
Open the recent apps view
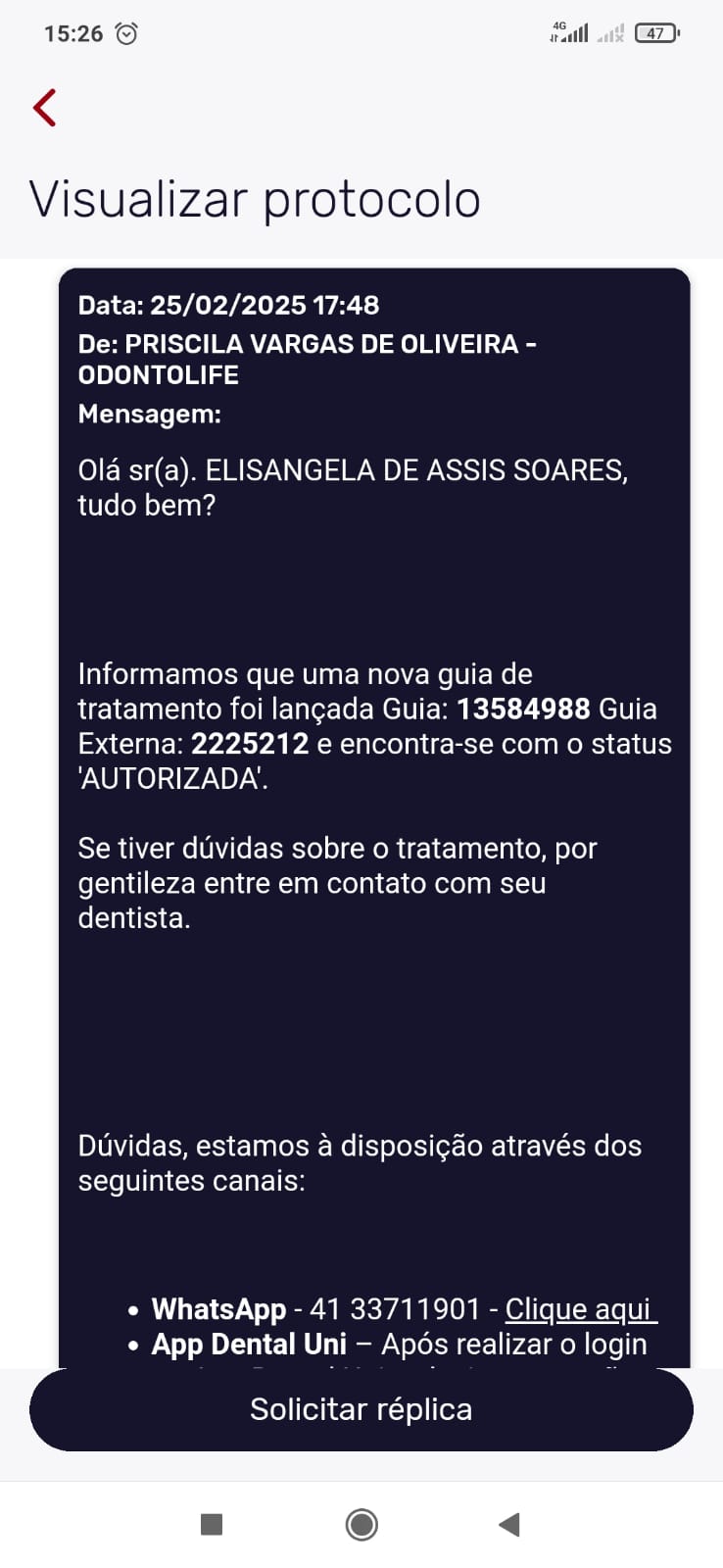[x=212, y=1524]
